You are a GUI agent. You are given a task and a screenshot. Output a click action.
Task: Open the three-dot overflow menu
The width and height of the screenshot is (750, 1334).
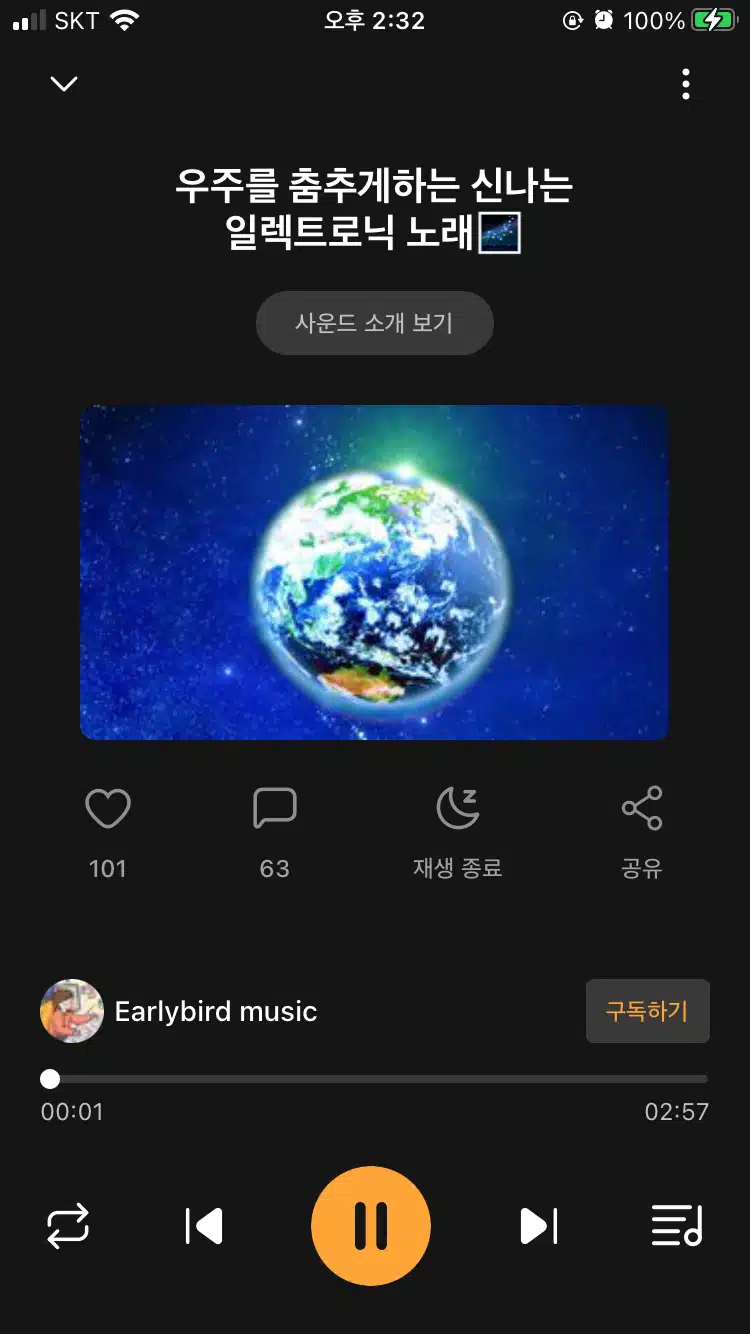686,84
